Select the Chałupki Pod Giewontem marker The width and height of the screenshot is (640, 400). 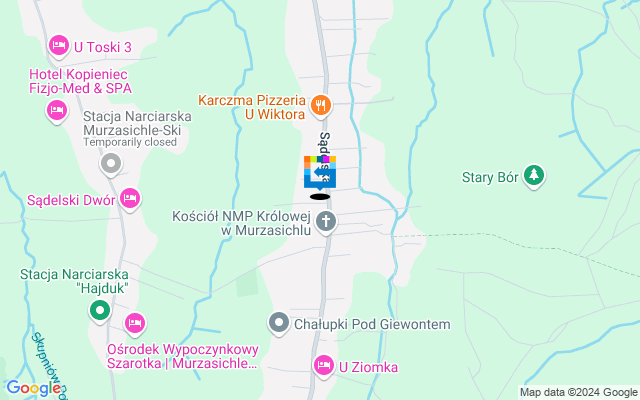click(279, 323)
